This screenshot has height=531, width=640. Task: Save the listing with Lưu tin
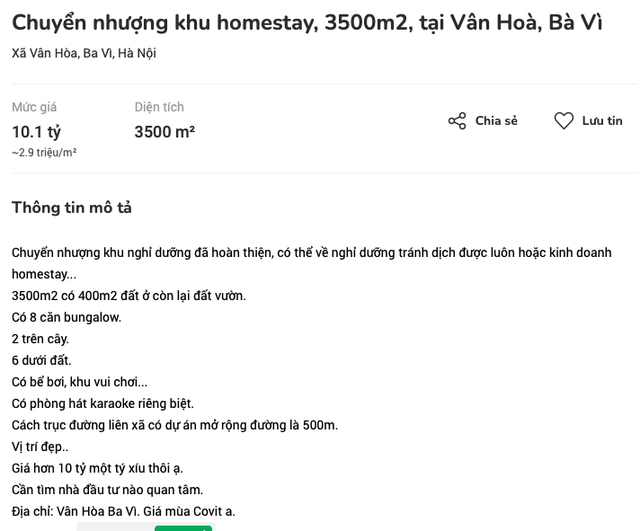pos(588,121)
